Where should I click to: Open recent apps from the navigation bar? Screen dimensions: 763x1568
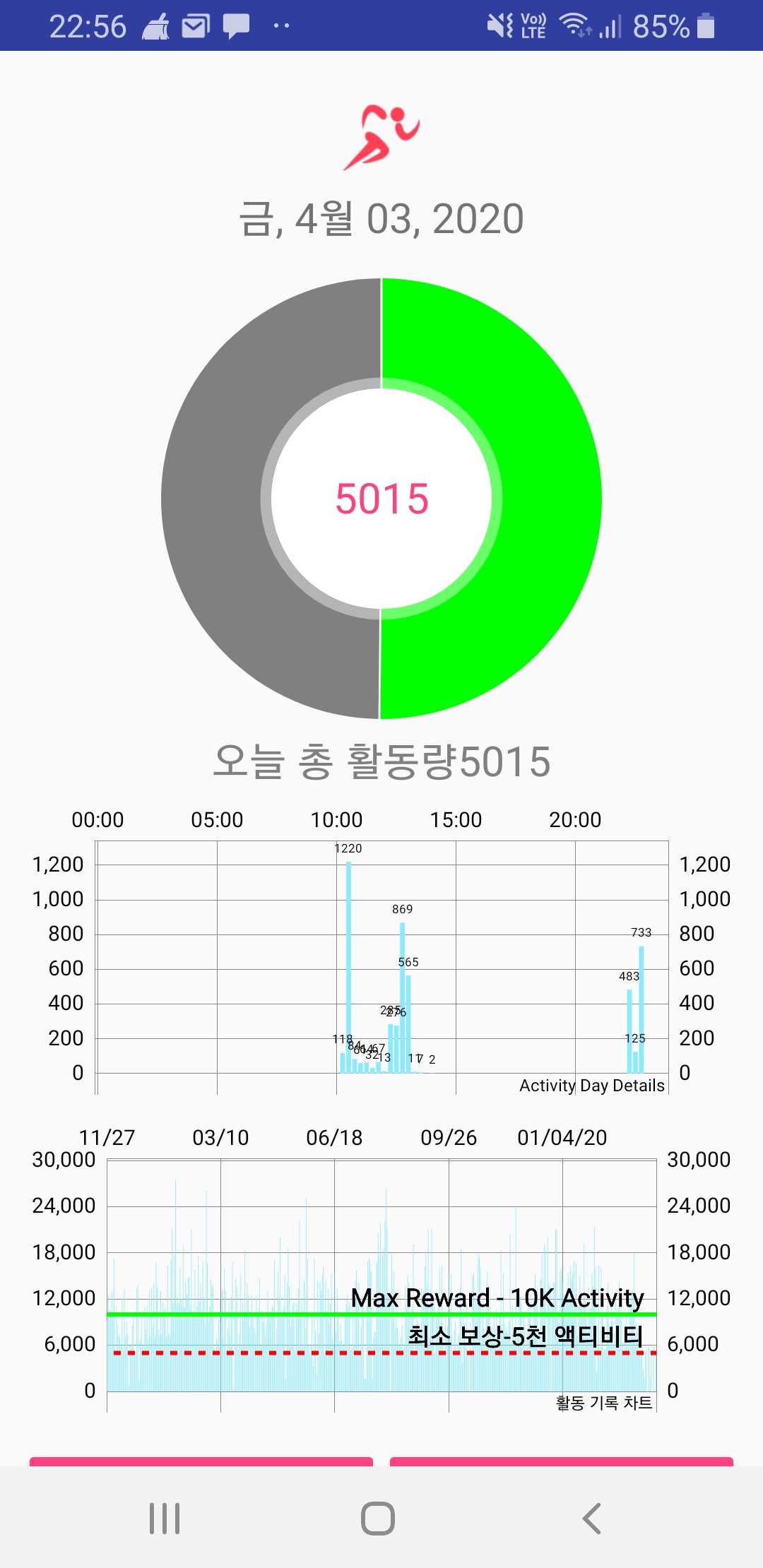pyautogui.click(x=165, y=1518)
